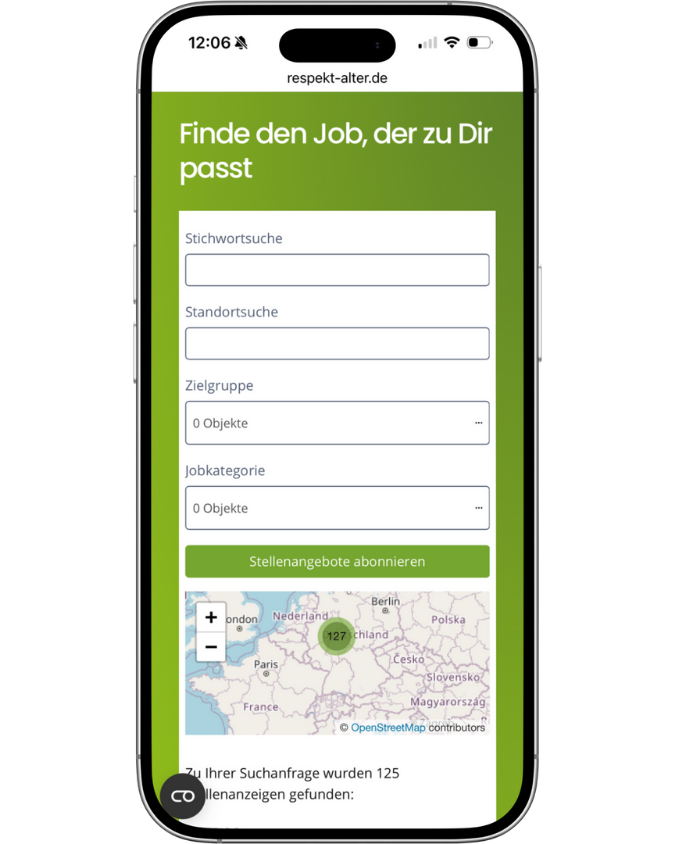The height and width of the screenshot is (844, 675).
Task: Zoom in on the map
Action: coord(211,618)
